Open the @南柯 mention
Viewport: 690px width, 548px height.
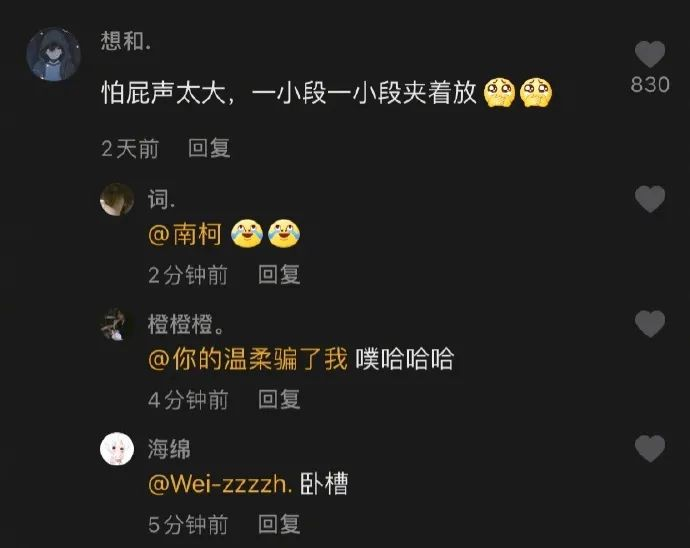tap(185, 235)
